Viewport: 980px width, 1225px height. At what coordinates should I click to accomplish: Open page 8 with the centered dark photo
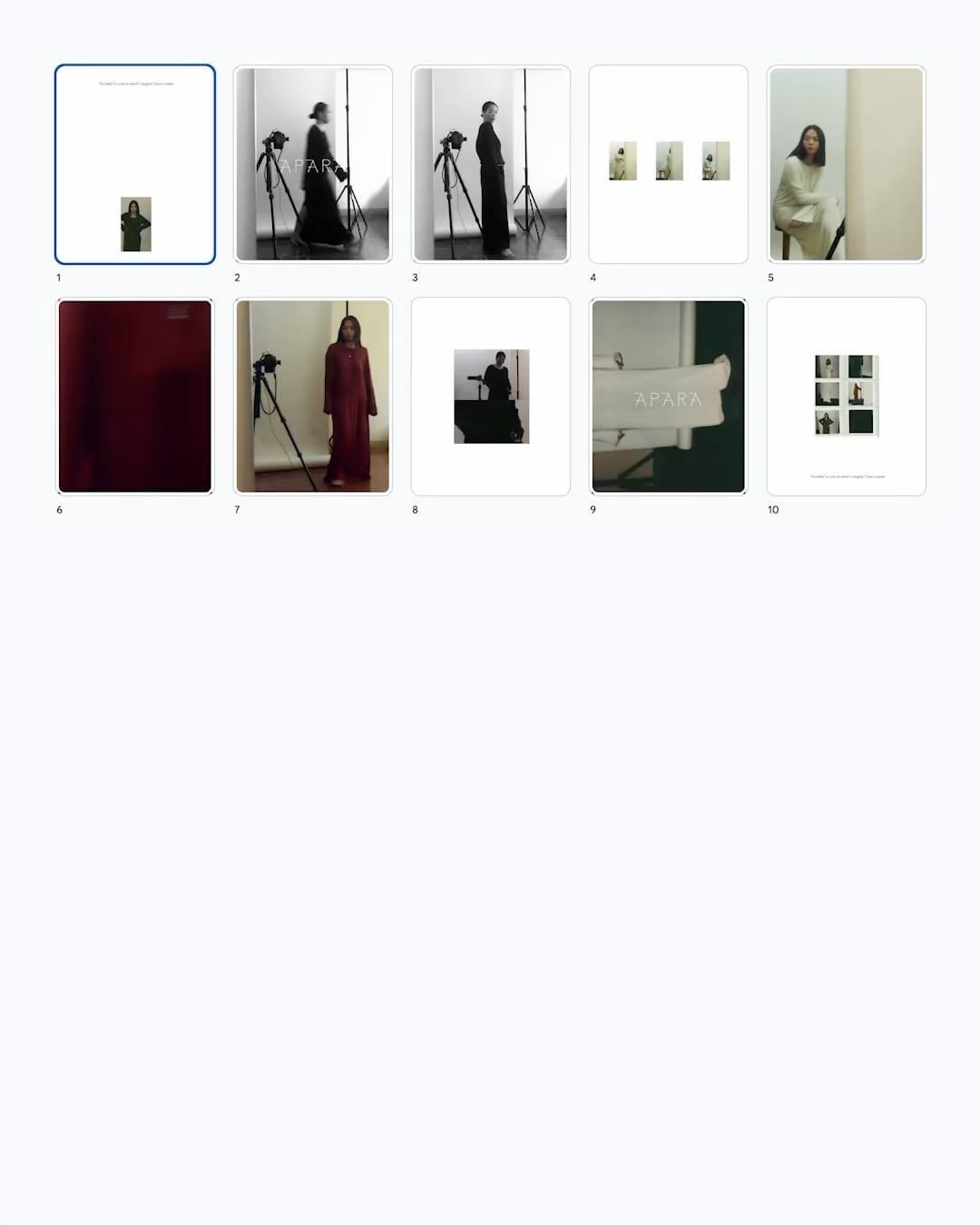[x=491, y=397]
